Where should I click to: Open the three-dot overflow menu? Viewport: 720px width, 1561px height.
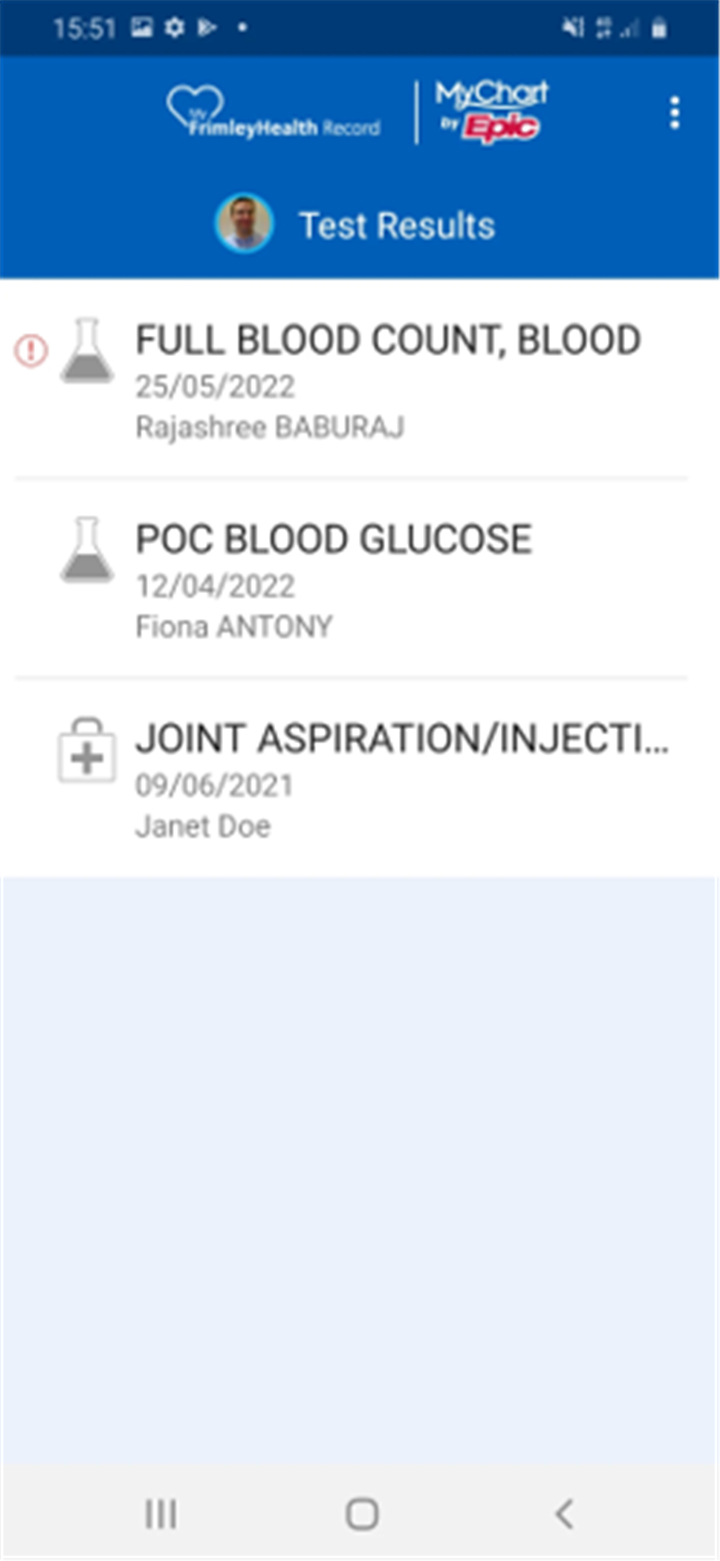coord(675,113)
